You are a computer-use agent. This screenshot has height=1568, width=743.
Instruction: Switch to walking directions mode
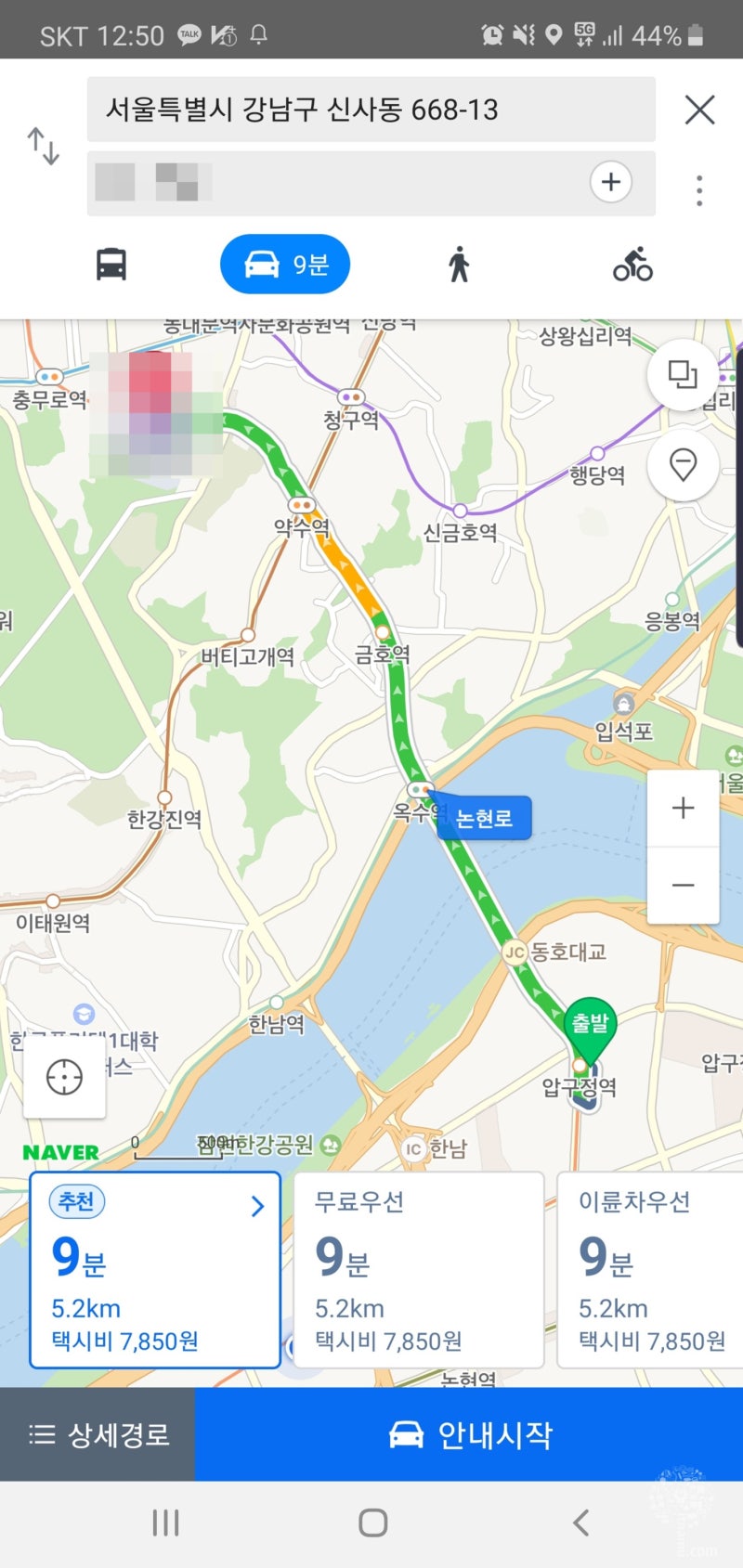click(459, 264)
